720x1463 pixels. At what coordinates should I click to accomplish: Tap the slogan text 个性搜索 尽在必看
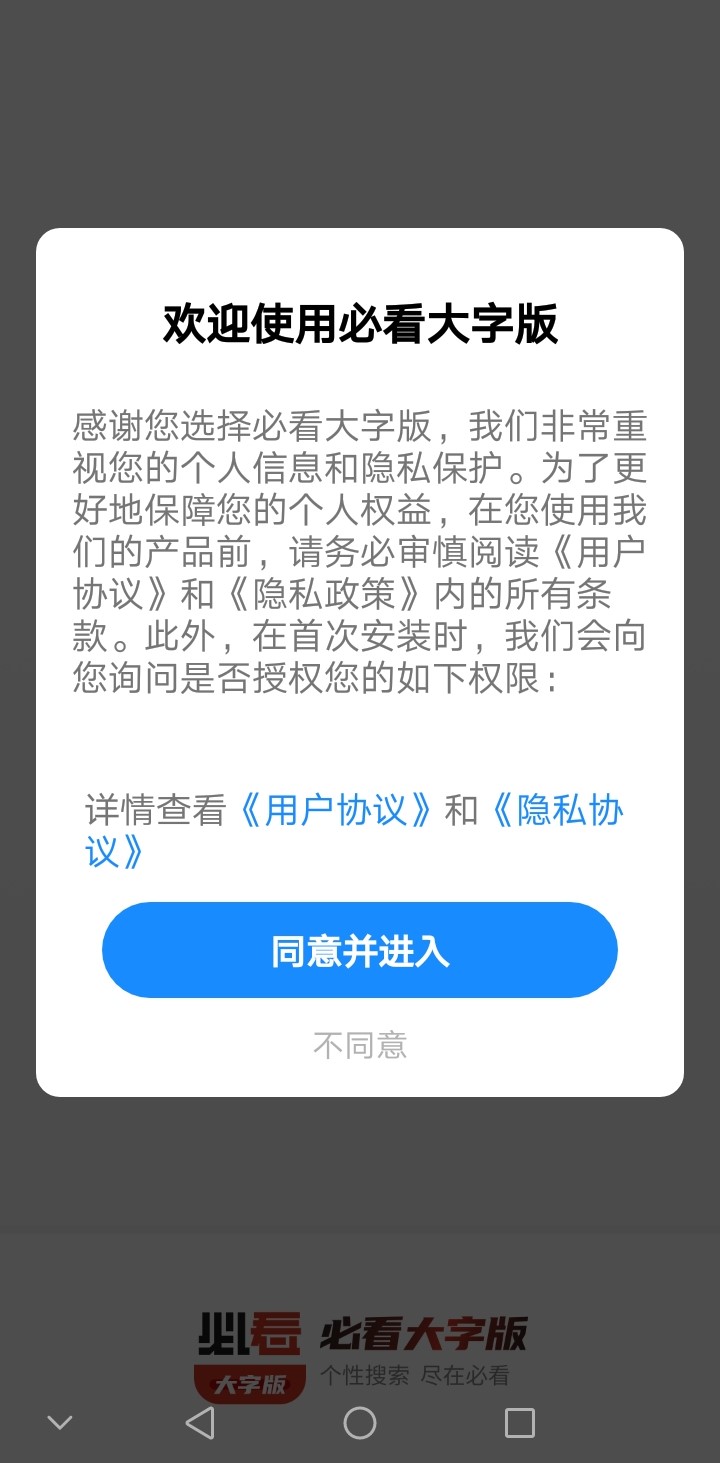[413, 1374]
